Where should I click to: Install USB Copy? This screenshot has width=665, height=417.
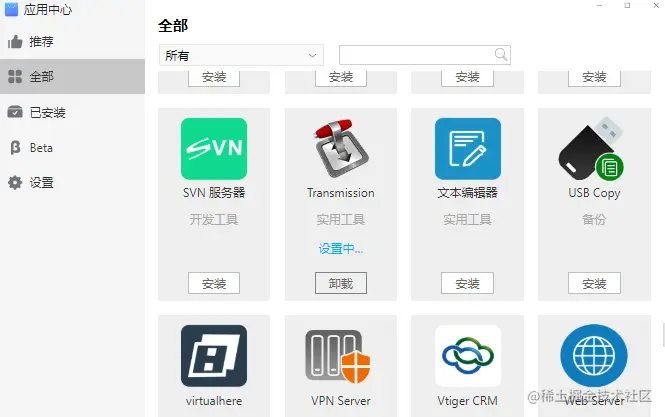[594, 283]
